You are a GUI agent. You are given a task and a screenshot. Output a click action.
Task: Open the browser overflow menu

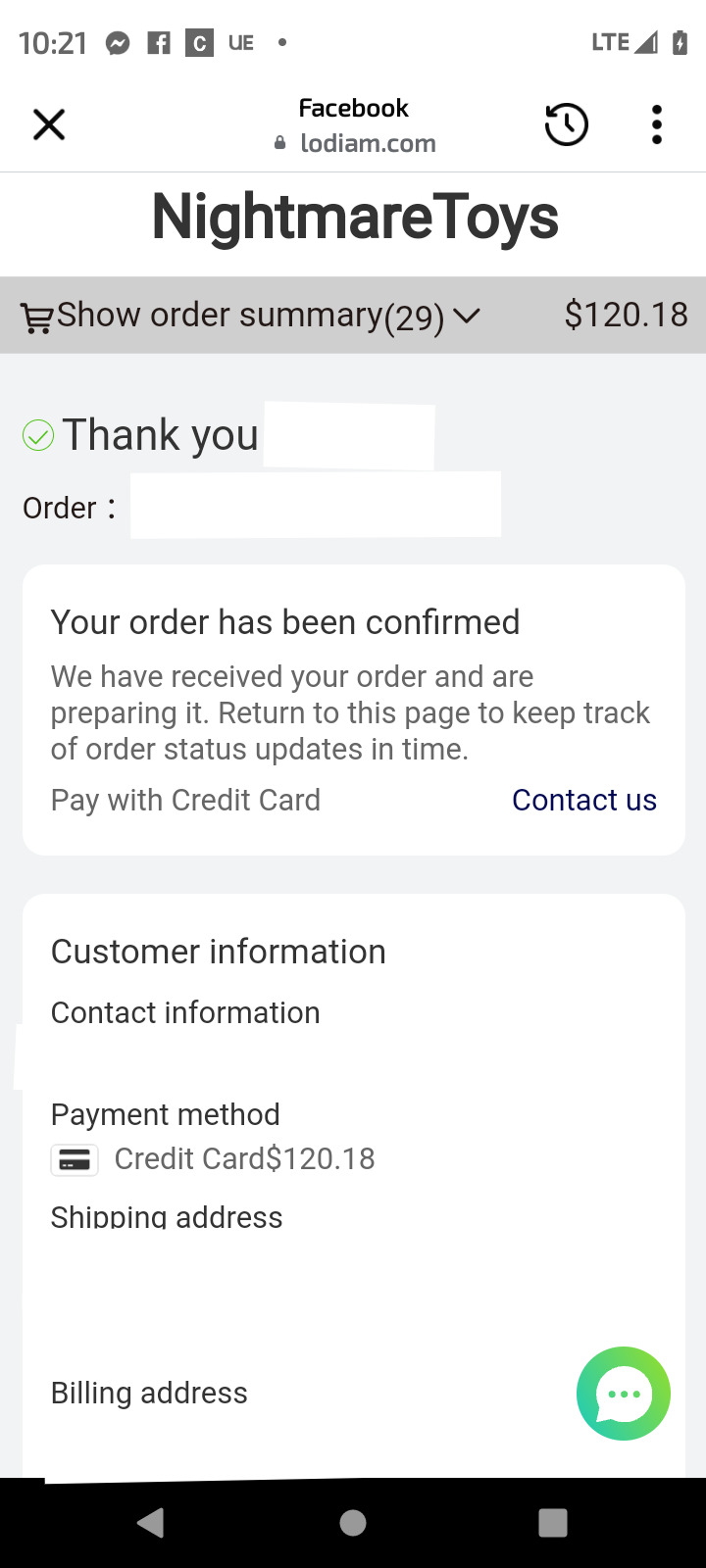[657, 125]
